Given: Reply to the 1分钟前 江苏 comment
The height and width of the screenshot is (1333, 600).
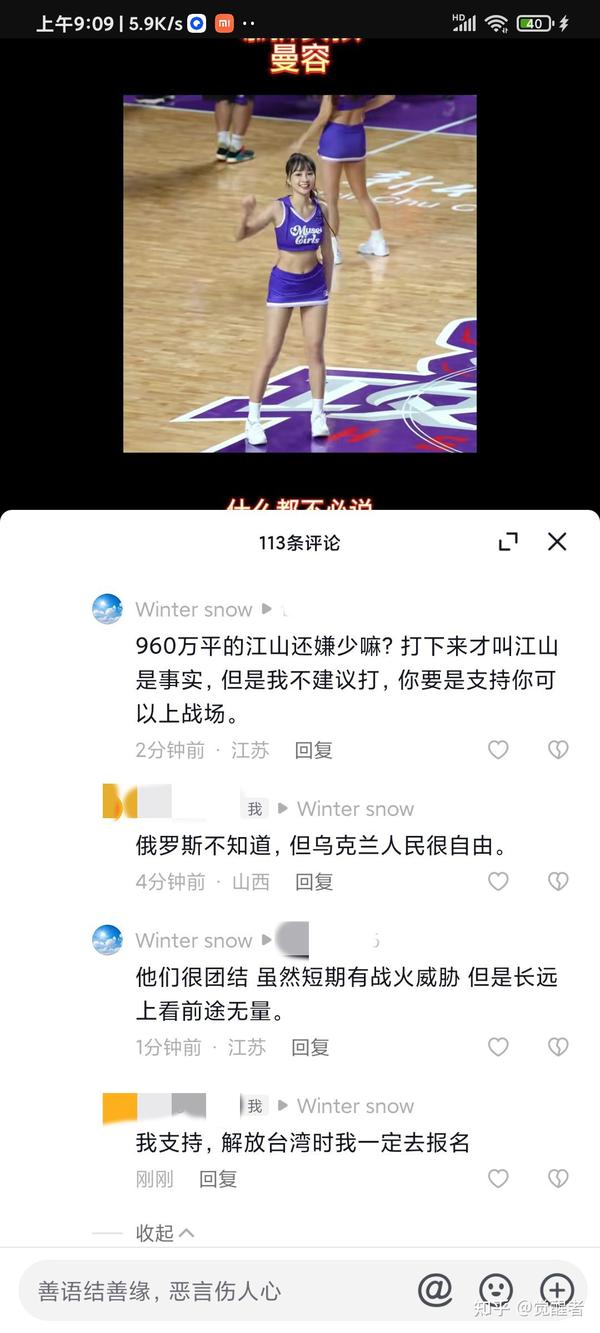Looking at the screenshot, I should 310,1048.
